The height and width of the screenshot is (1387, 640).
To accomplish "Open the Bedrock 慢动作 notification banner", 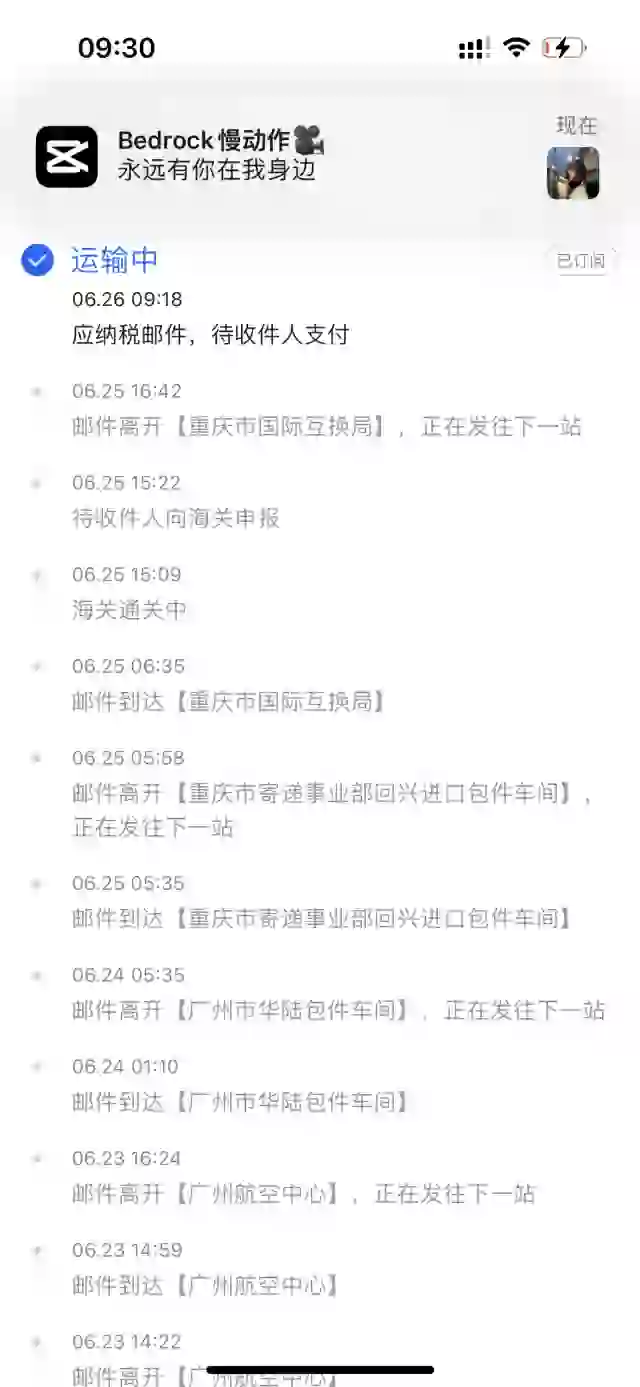I will coord(320,157).
